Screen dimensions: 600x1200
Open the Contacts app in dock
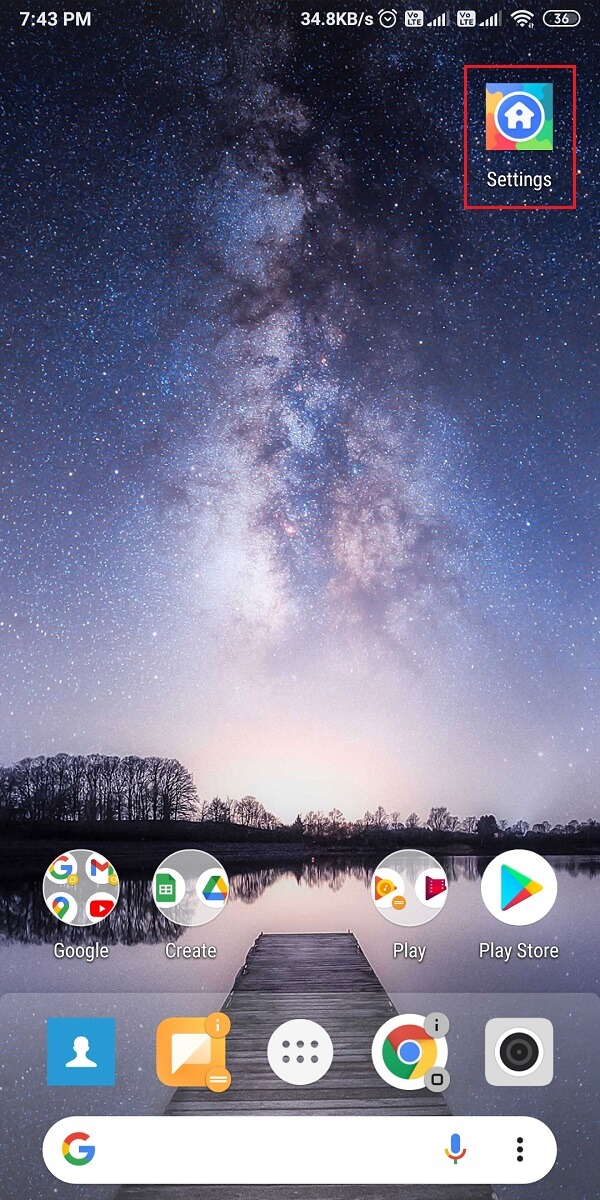[81, 1052]
